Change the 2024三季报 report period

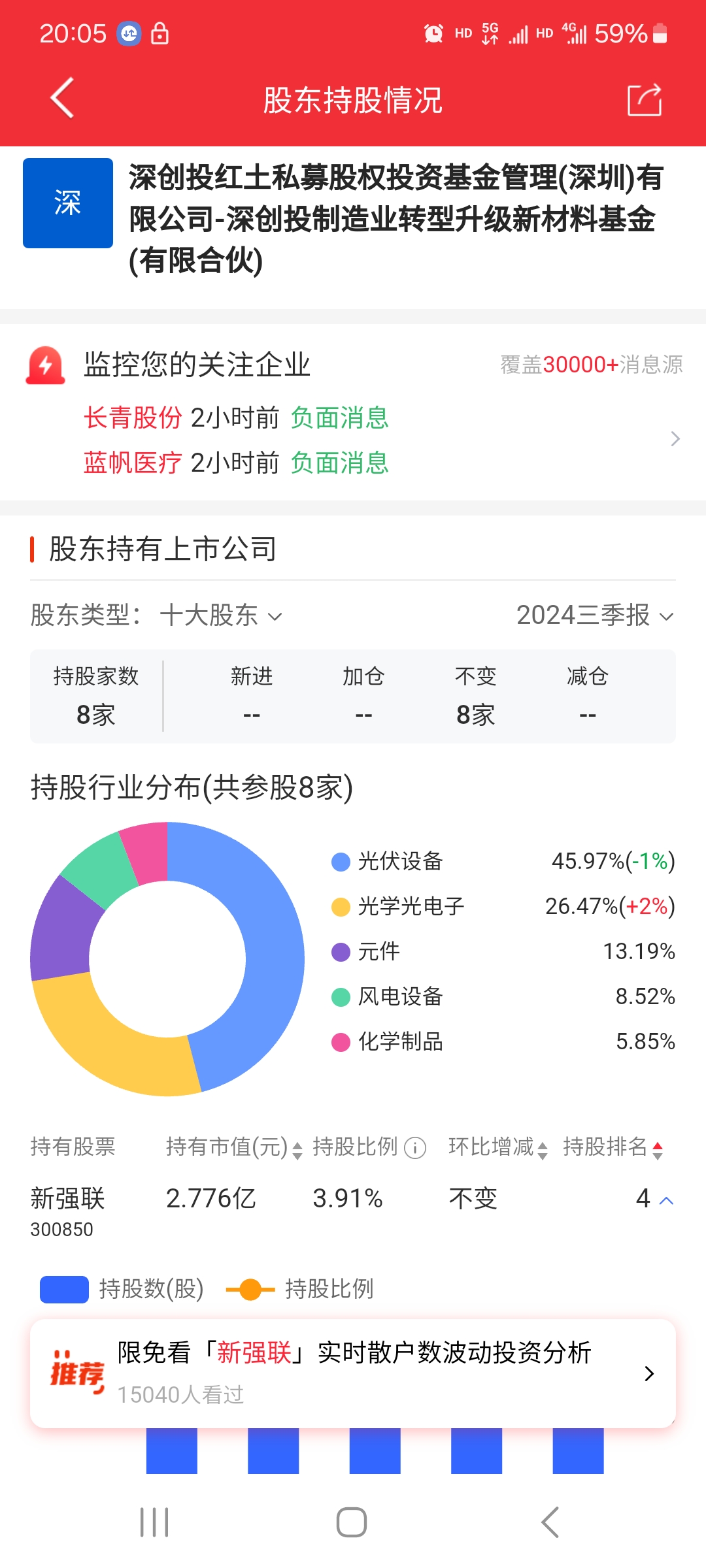tap(595, 615)
